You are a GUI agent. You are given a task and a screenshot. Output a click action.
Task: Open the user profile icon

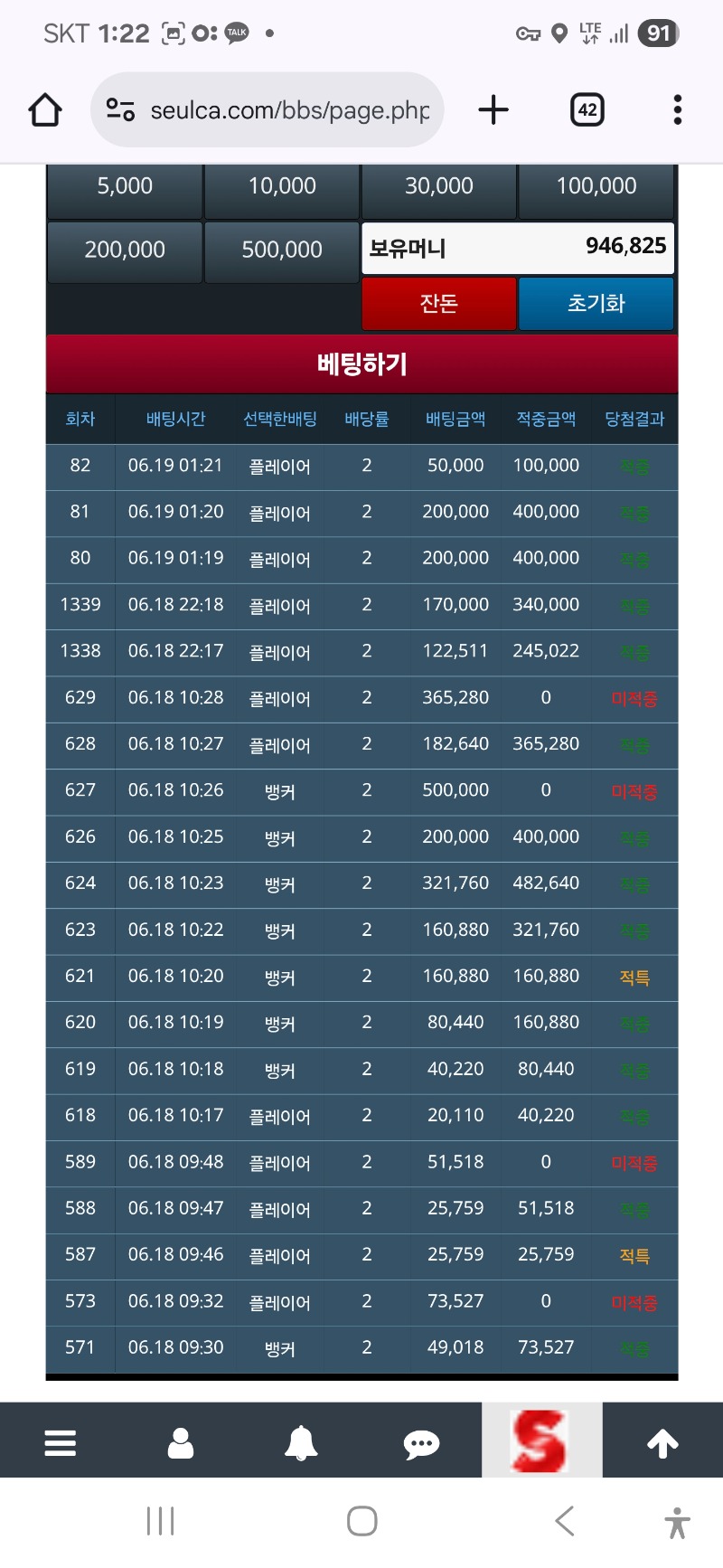[x=181, y=1443]
